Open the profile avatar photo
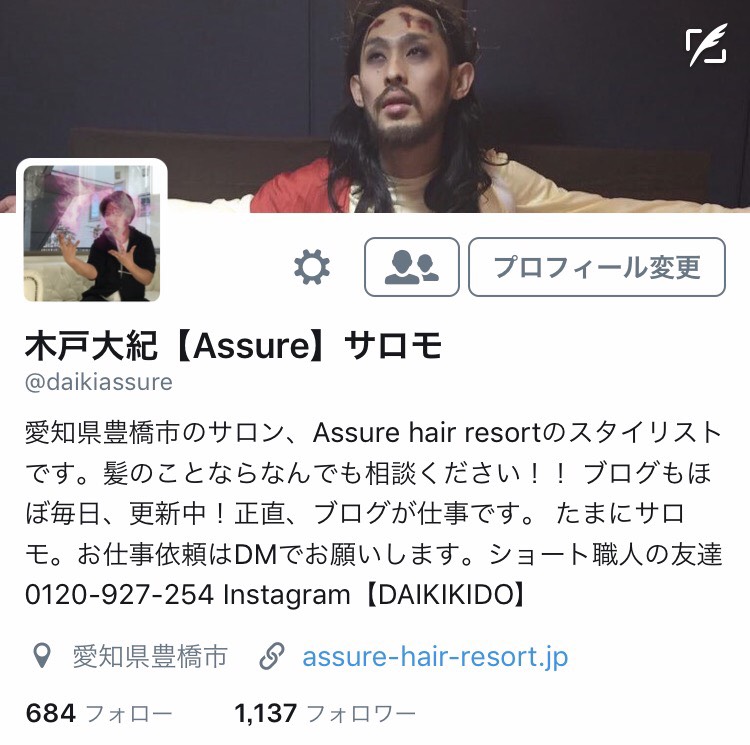Image resolution: width=750 pixels, height=745 pixels. click(91, 234)
